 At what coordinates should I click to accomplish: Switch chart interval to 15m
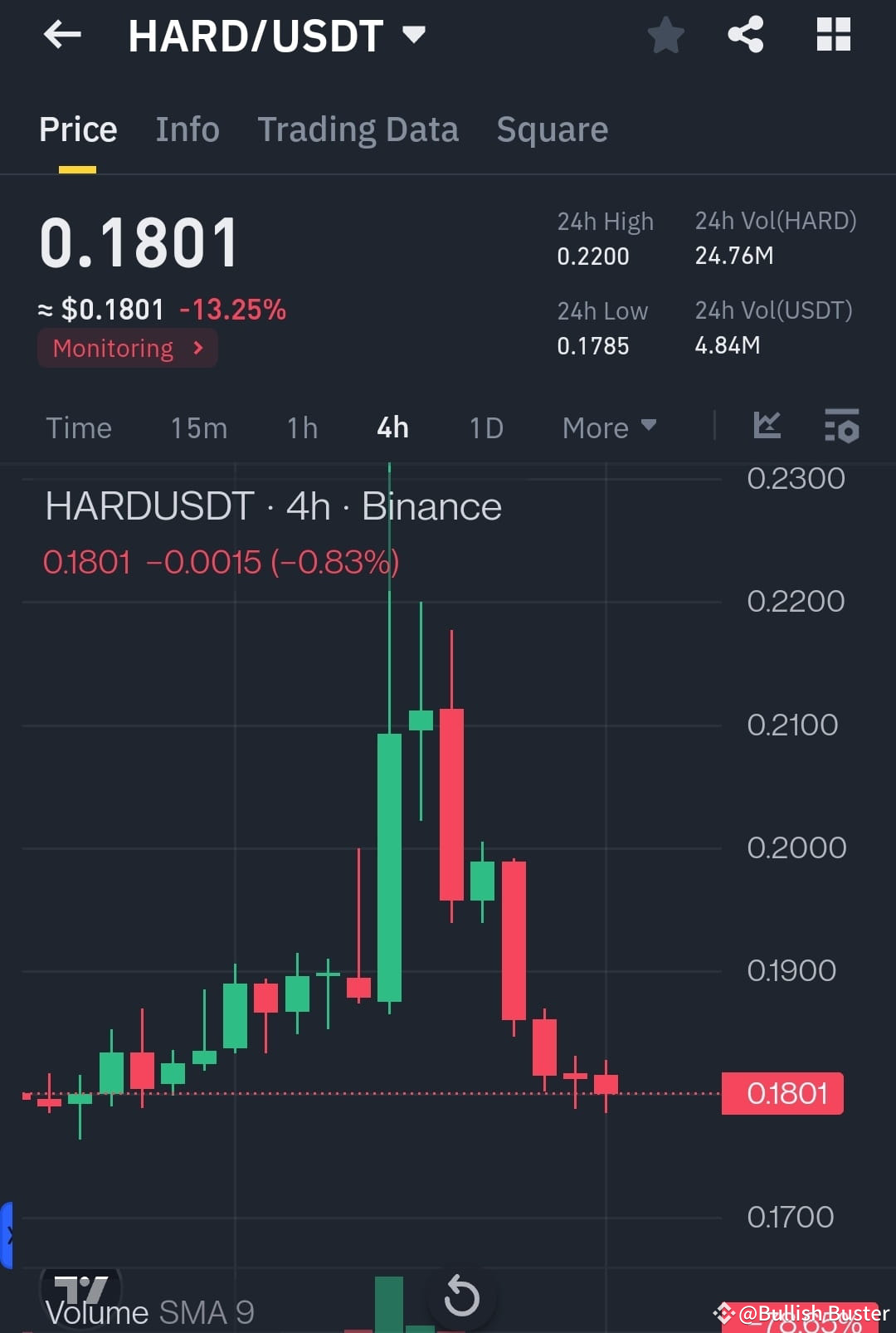tap(198, 427)
